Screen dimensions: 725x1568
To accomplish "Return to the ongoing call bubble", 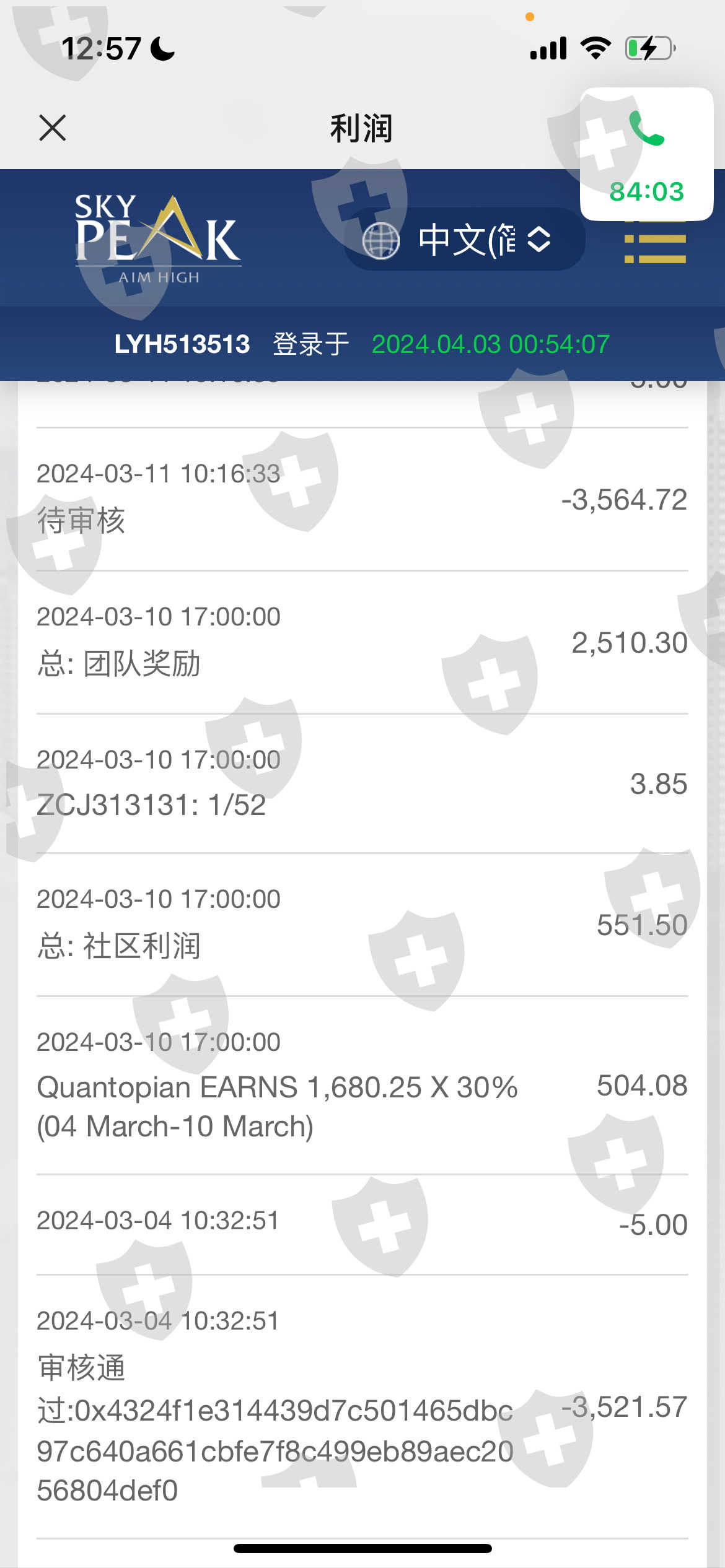I will point(646,154).
